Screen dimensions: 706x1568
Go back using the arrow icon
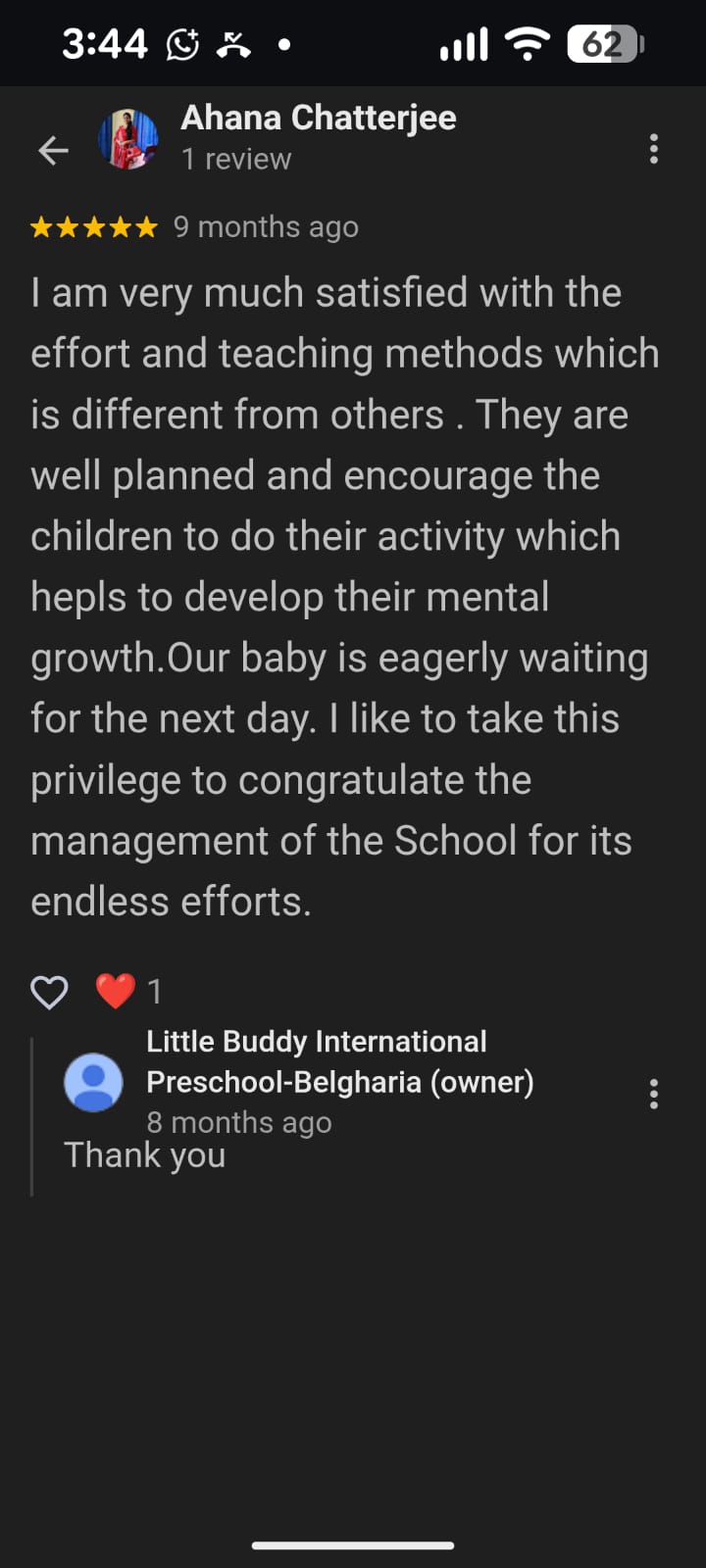(x=53, y=150)
